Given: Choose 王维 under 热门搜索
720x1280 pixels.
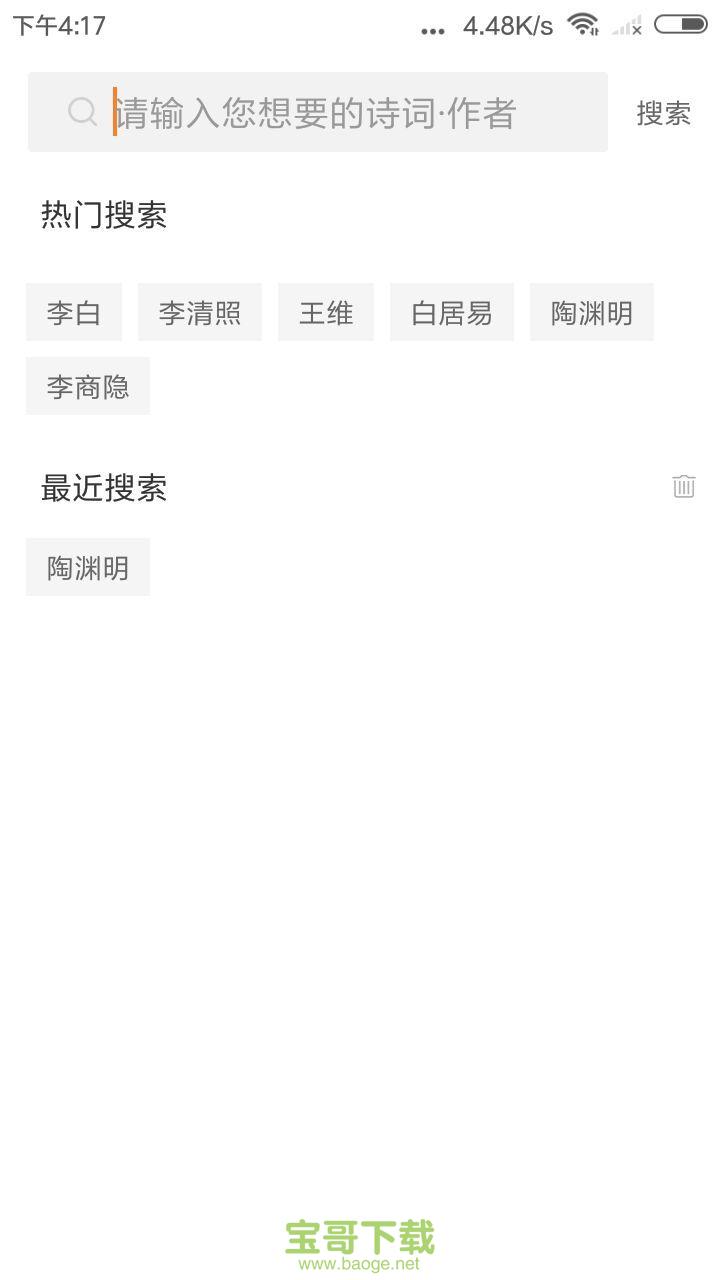Looking at the screenshot, I should point(326,312).
